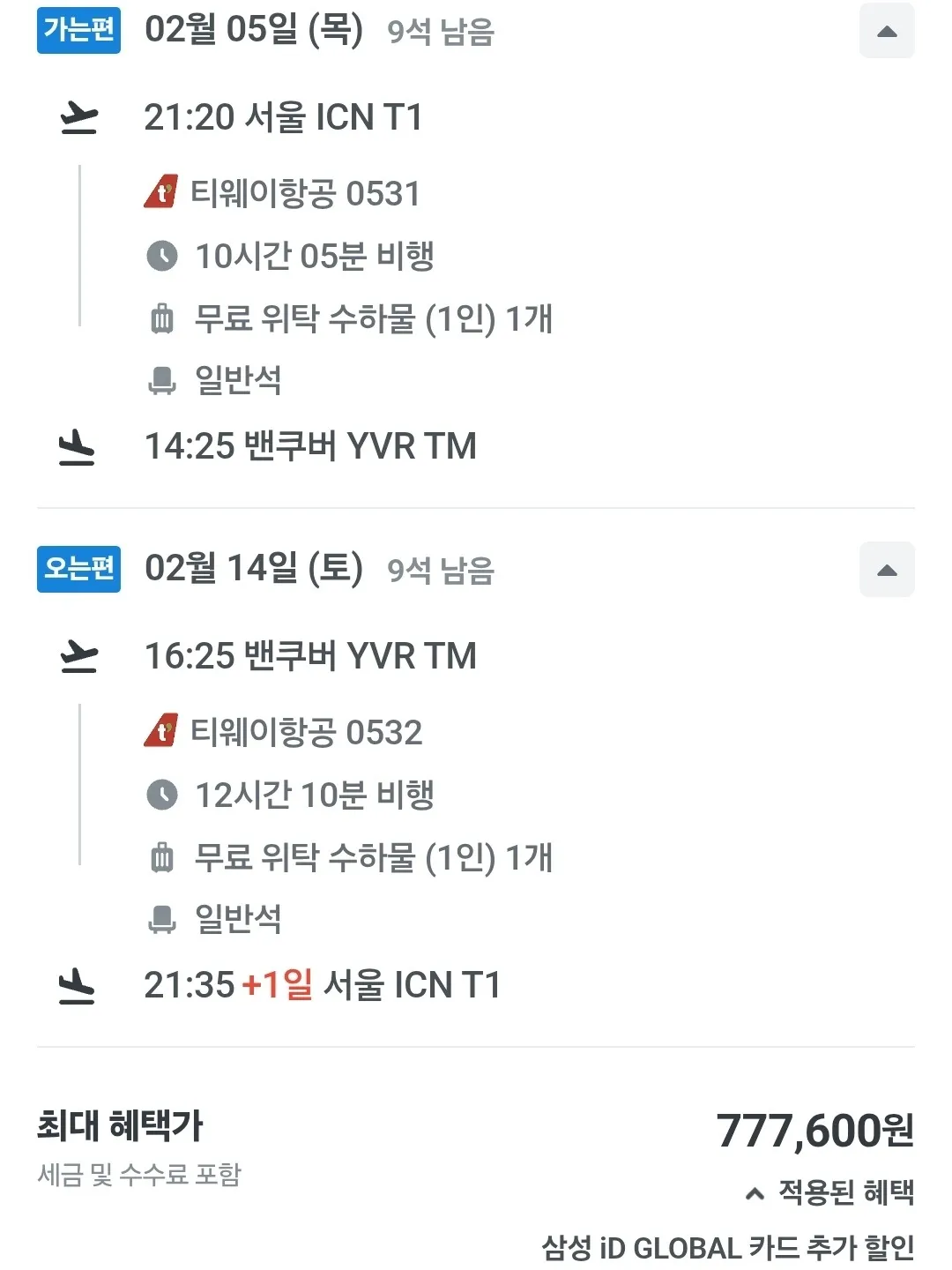Click the arrival plane icon at 14:25 Vancouver YVR
The height and width of the screenshot is (1270, 952).
pyautogui.click(x=78, y=446)
